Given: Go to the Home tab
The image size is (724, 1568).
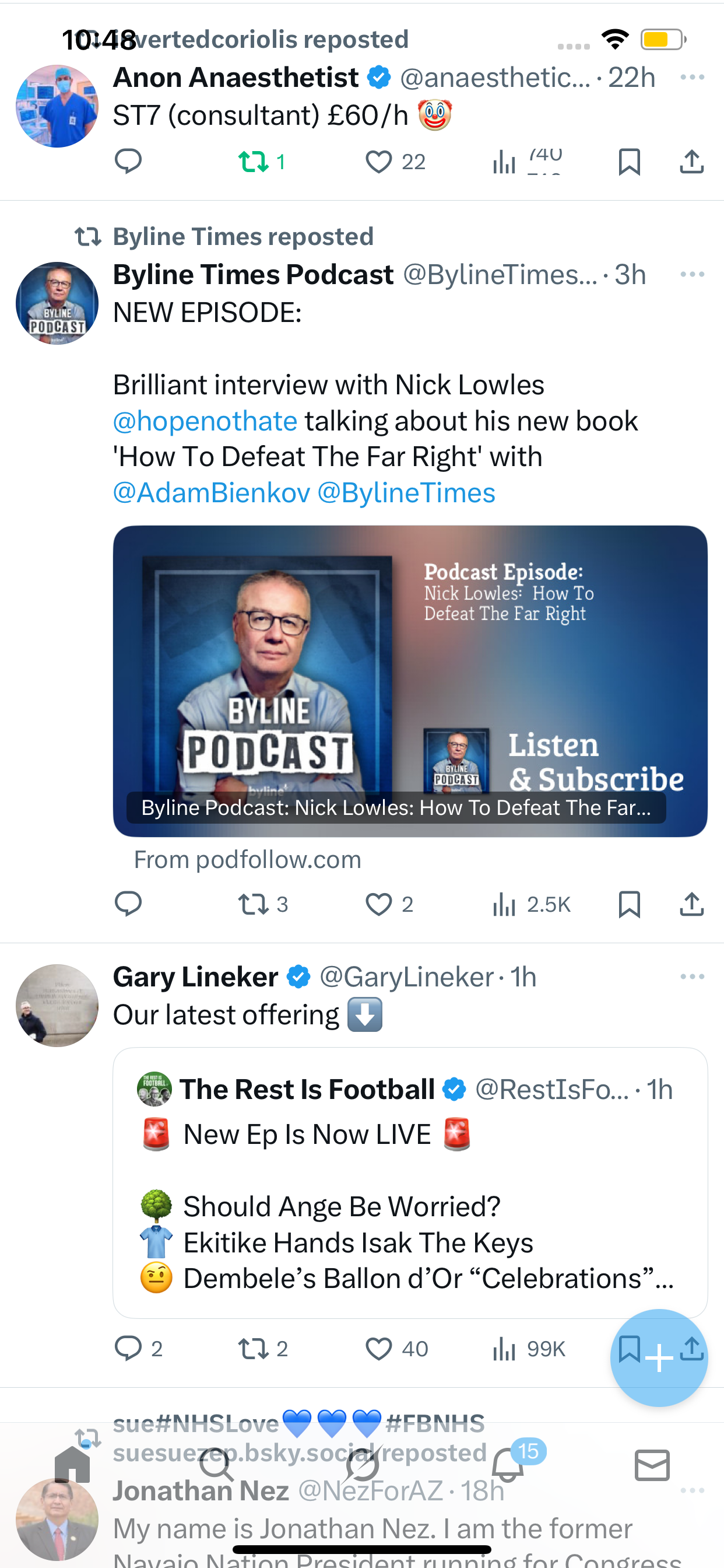Looking at the screenshot, I should click(x=72, y=1465).
